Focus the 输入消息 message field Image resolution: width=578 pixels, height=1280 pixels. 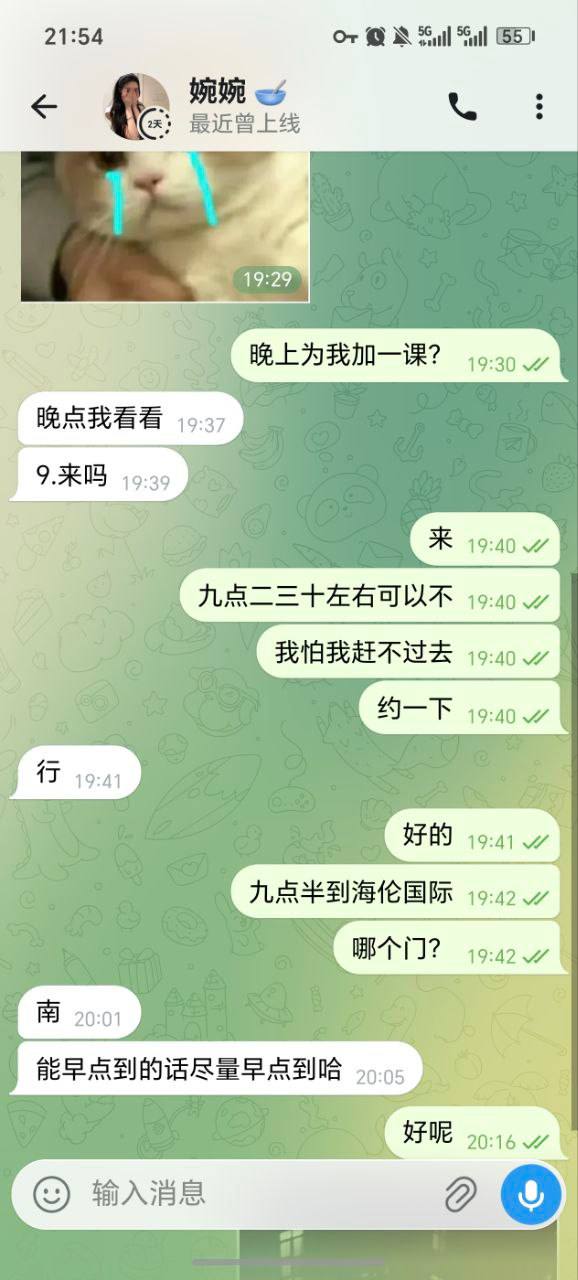tap(260, 1193)
